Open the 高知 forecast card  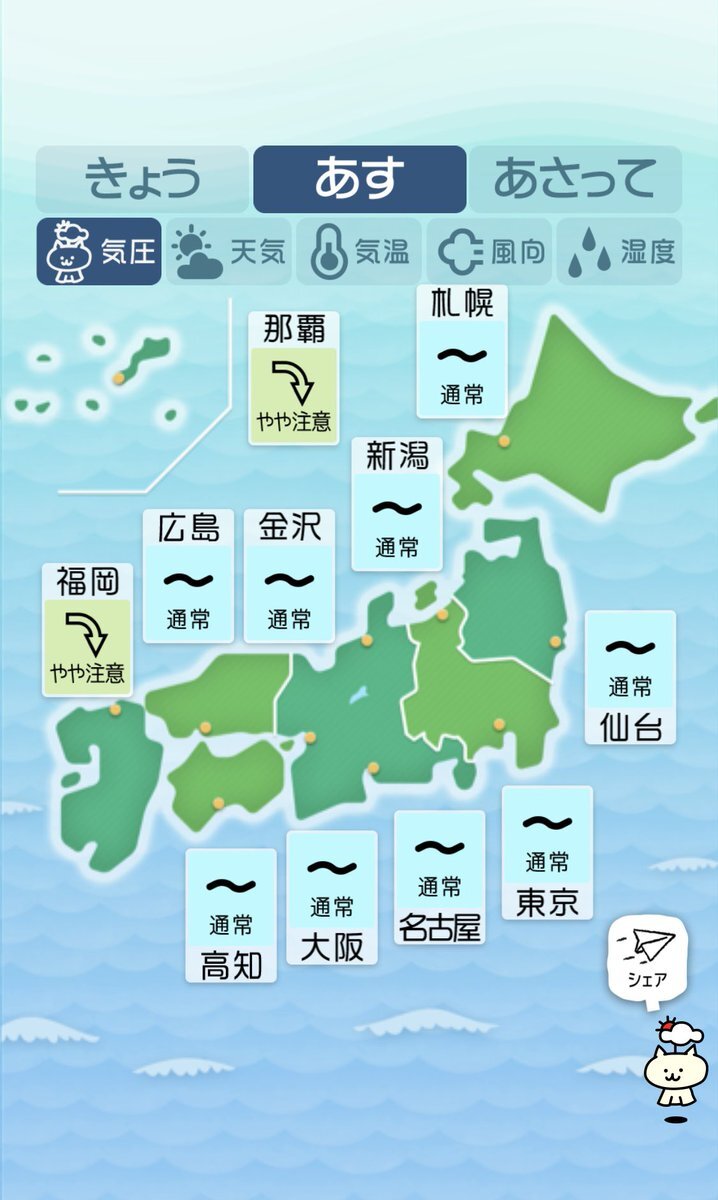231,916
